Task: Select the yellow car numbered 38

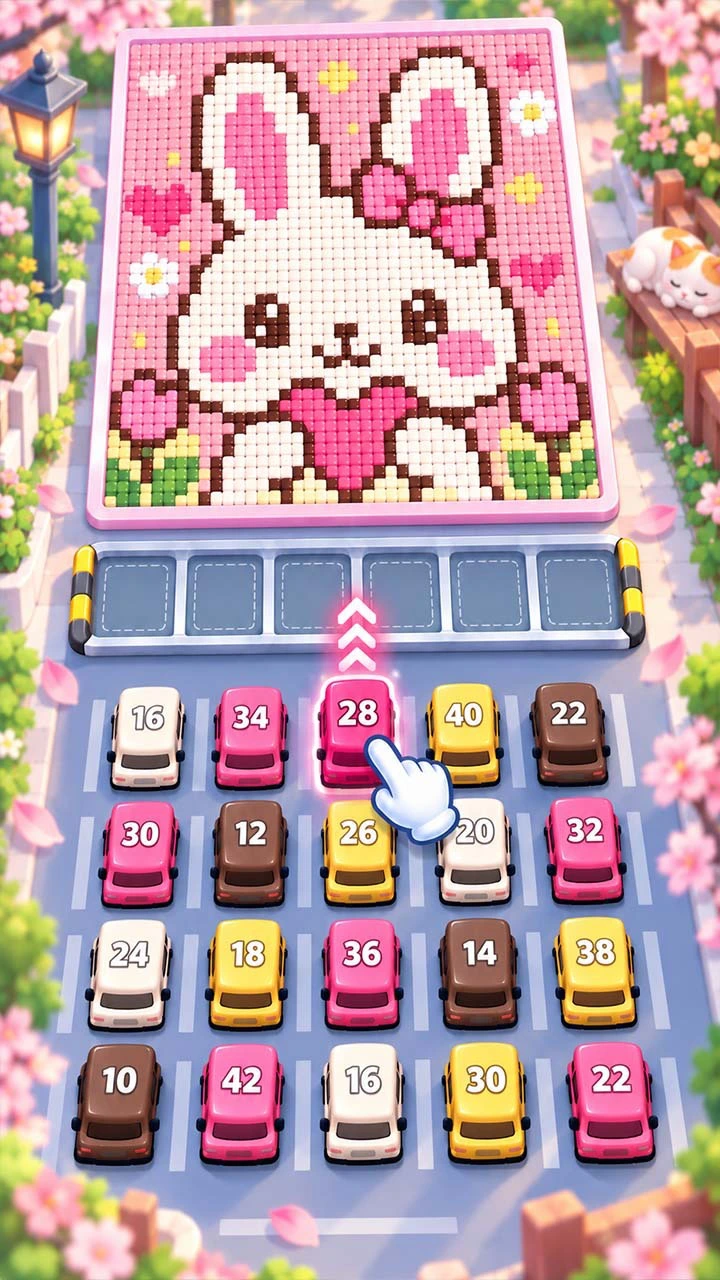Action: 596,972
